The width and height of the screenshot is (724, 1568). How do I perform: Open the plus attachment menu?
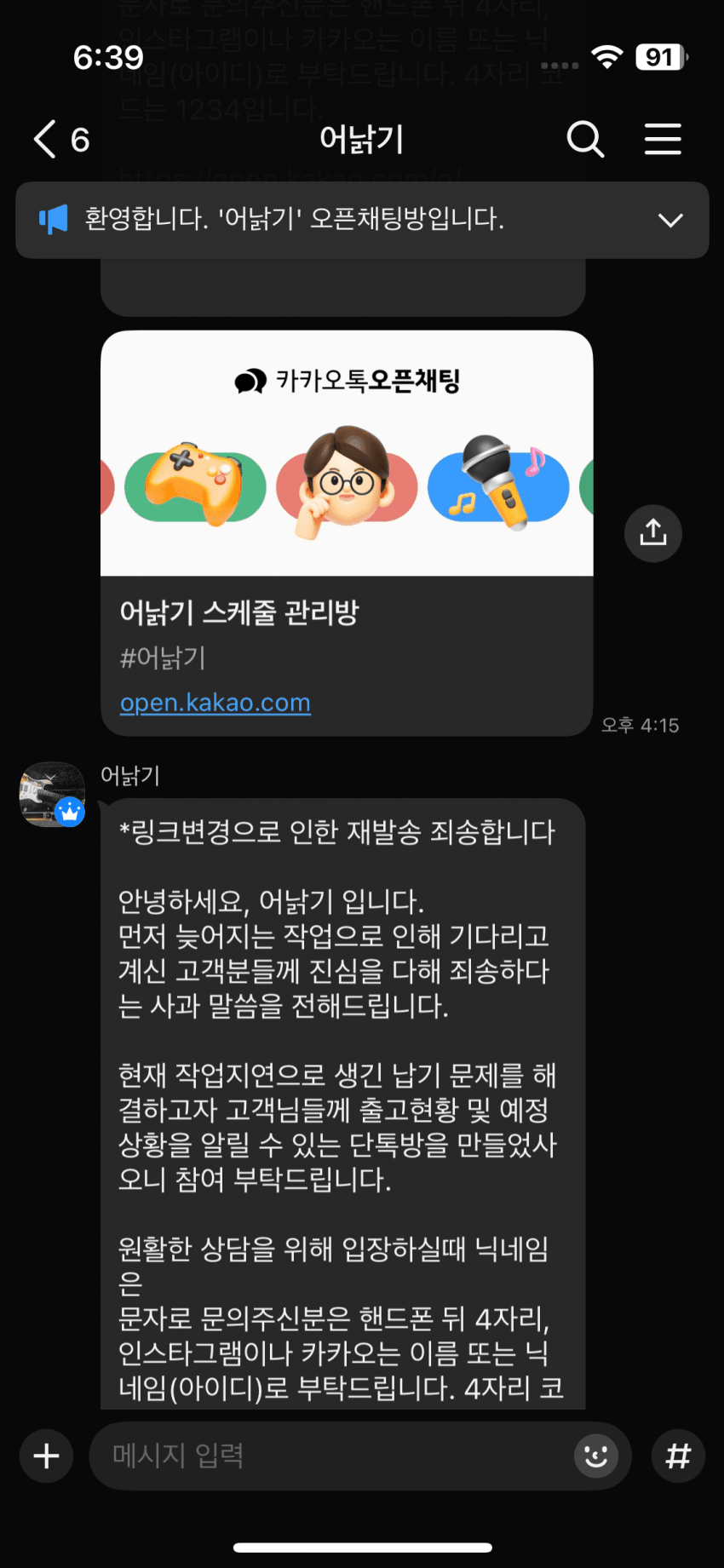point(46,1456)
